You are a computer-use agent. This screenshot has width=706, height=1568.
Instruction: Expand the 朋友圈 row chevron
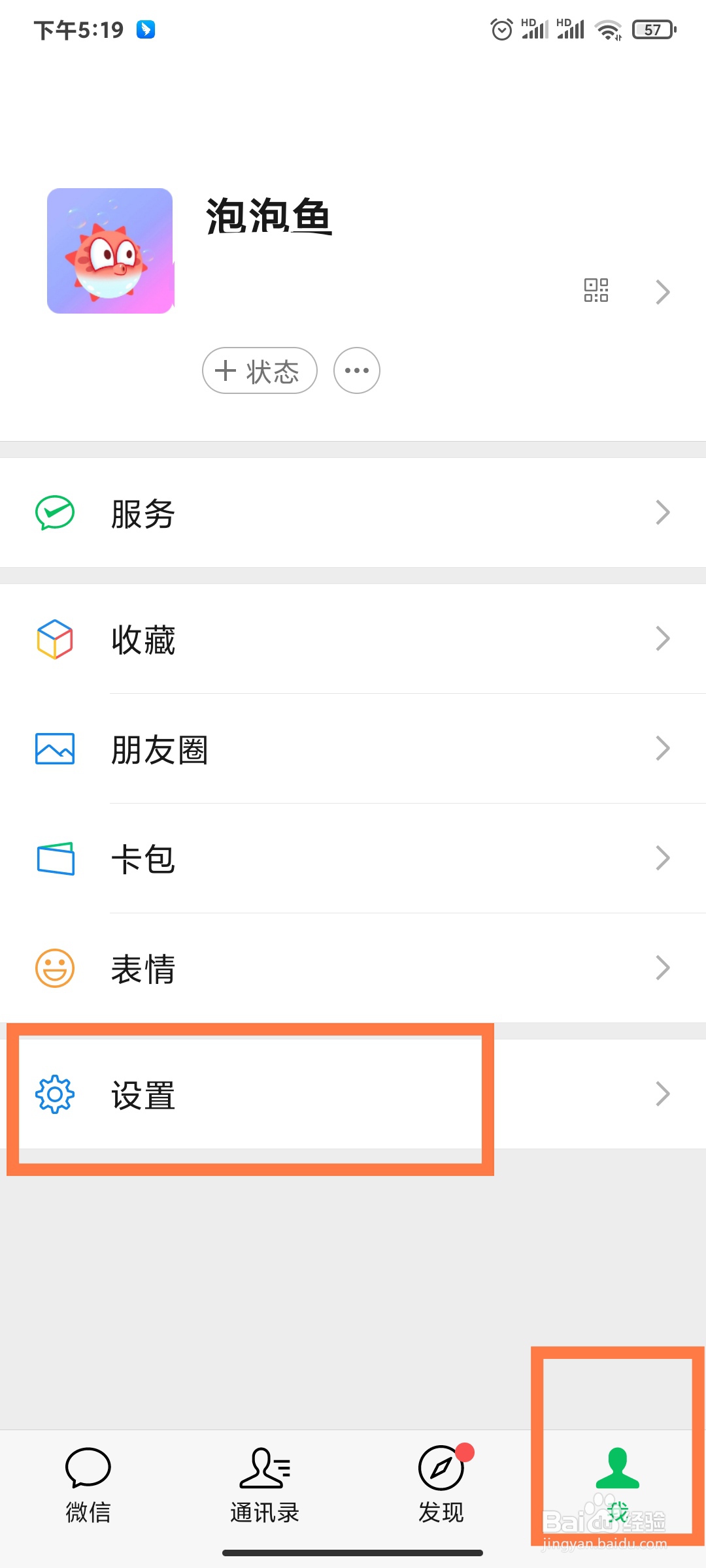pos(663,748)
